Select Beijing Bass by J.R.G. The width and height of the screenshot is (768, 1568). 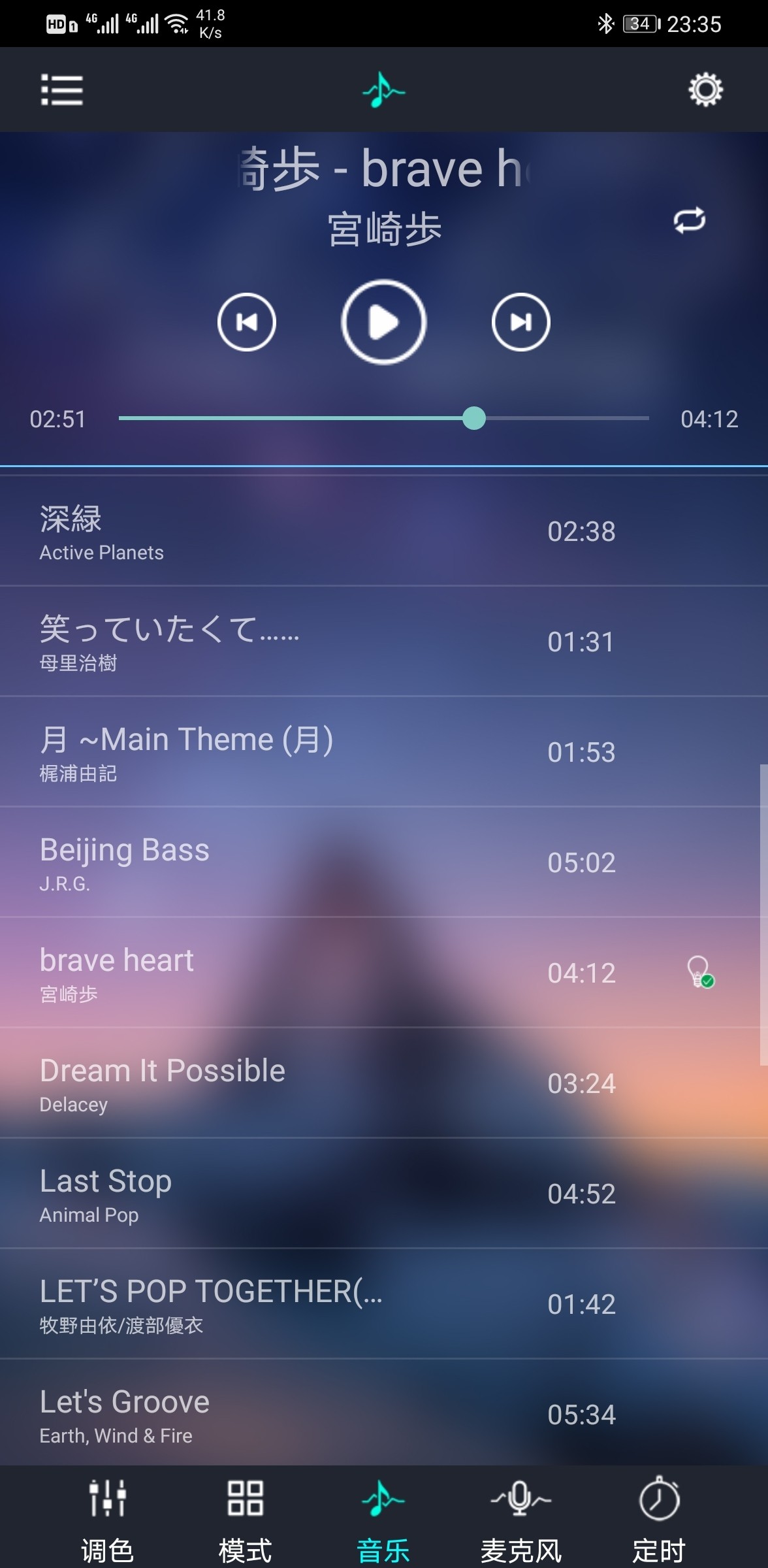click(x=384, y=862)
